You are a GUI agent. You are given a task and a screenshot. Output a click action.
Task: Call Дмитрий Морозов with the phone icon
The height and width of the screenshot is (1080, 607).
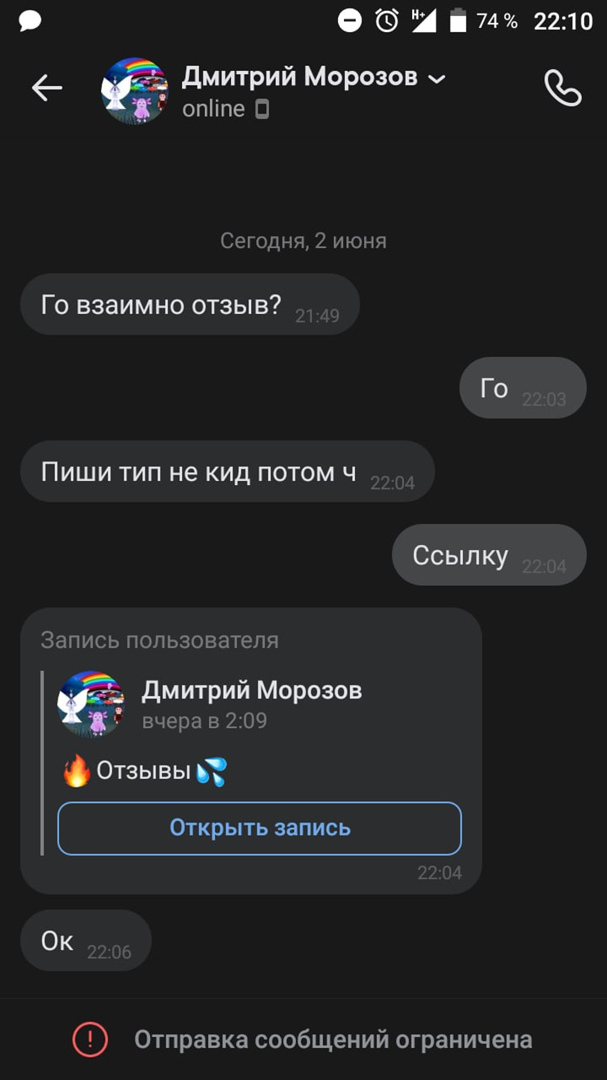click(562, 89)
